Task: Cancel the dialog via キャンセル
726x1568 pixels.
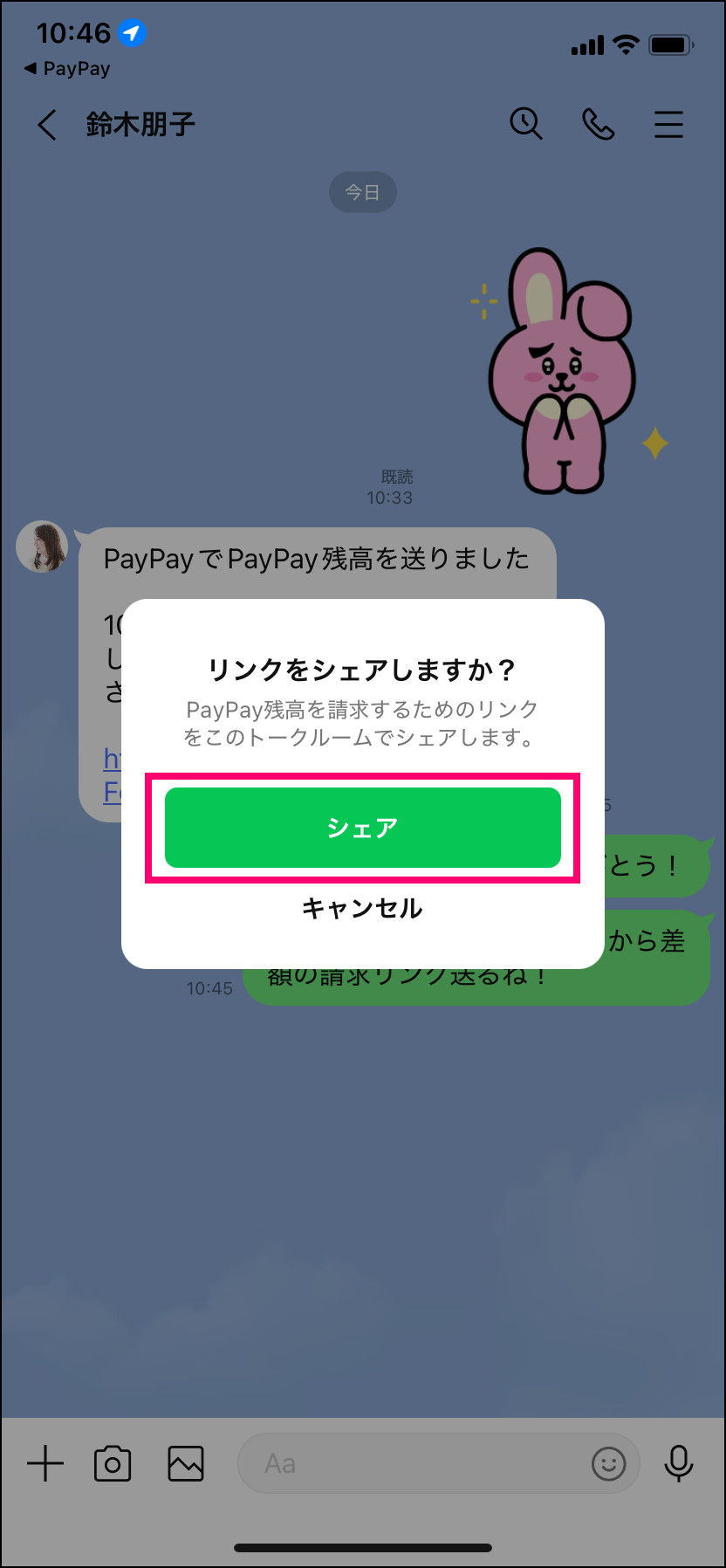Action: pyautogui.click(x=362, y=909)
